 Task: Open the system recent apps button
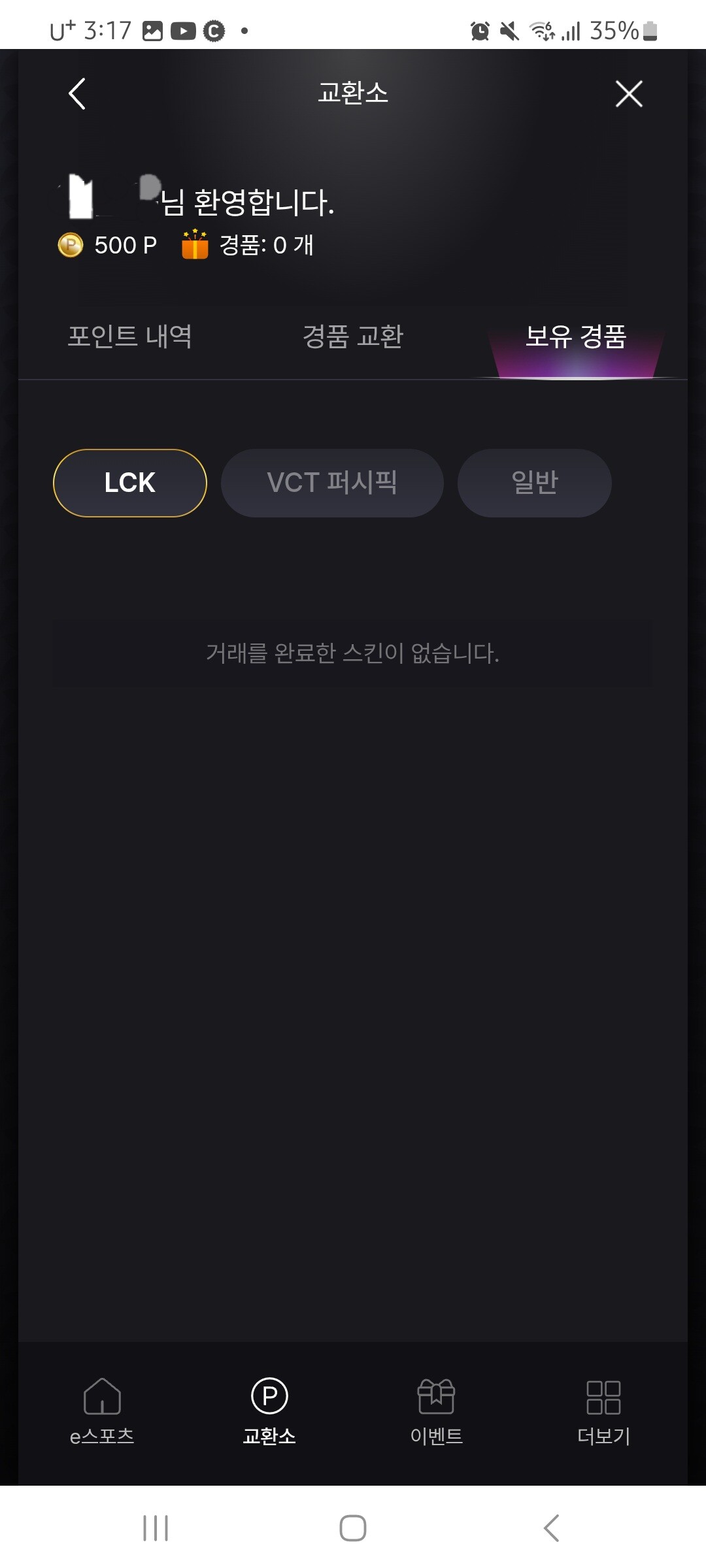(x=156, y=1527)
